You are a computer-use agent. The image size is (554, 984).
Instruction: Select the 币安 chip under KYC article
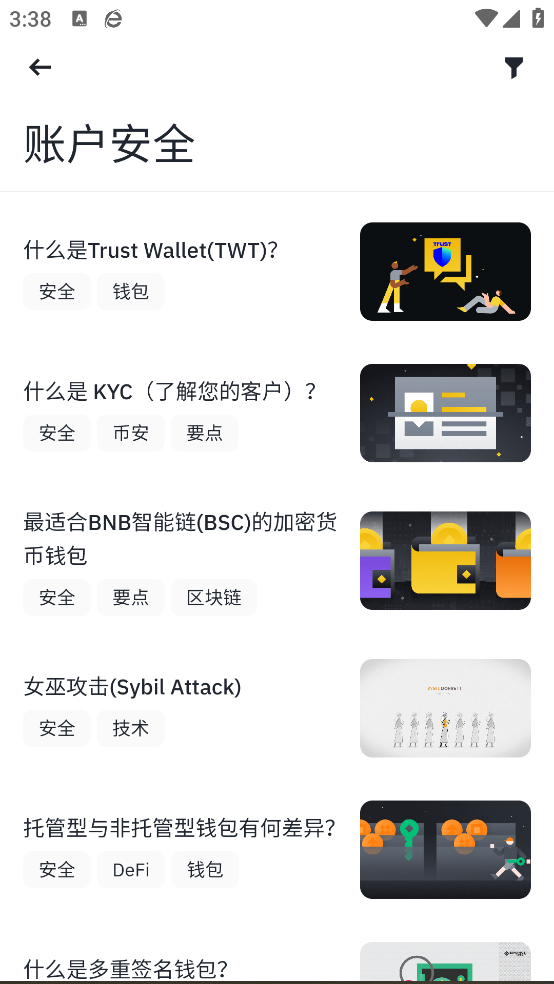point(131,433)
